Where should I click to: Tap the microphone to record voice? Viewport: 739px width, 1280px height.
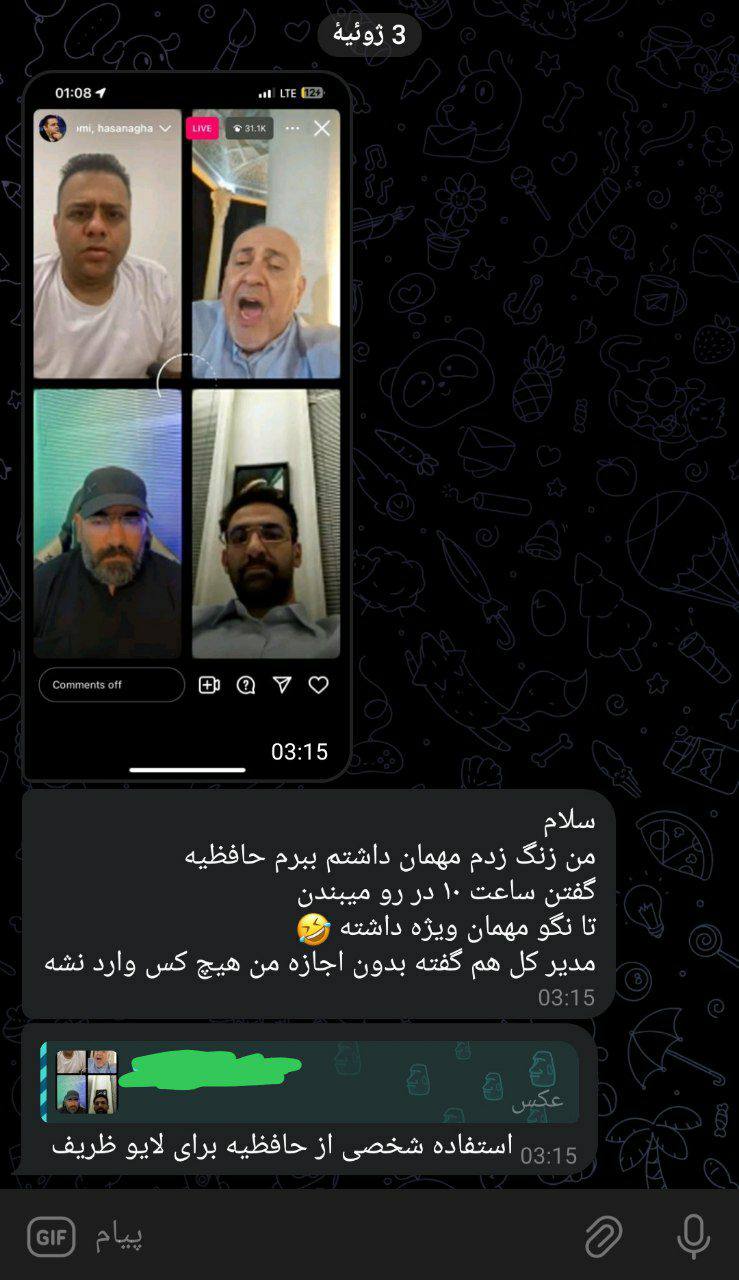[x=693, y=1237]
